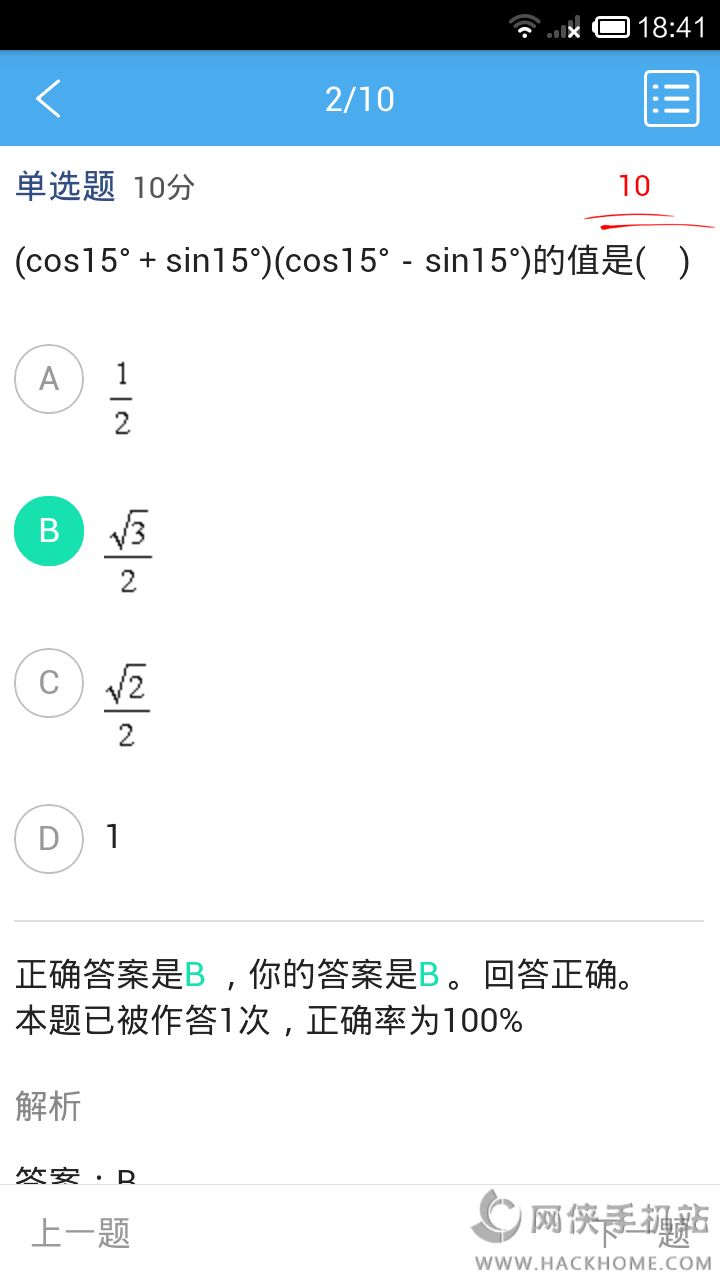The height and width of the screenshot is (1280, 720).
Task: Select answer option B
Action: pos(49,531)
